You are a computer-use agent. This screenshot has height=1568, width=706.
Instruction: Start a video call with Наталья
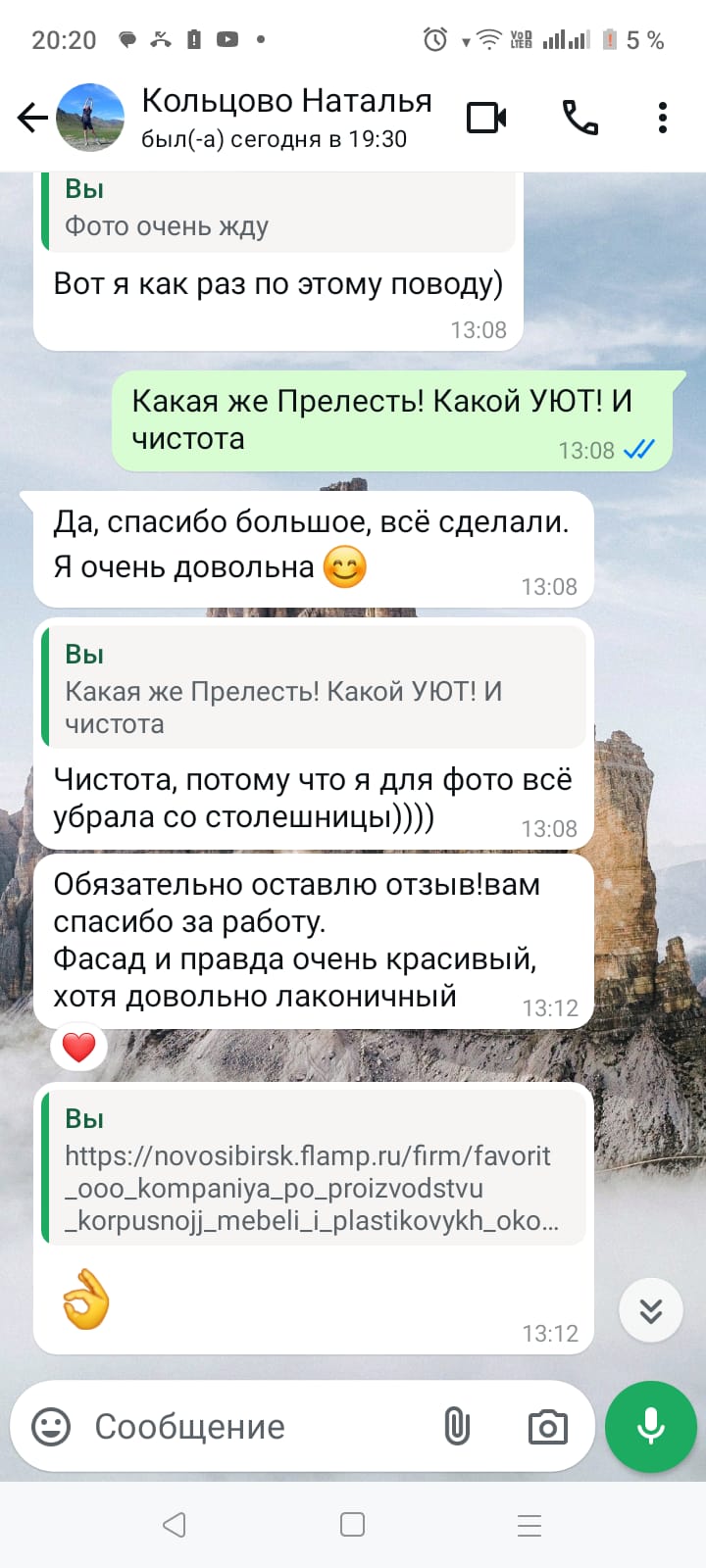click(x=486, y=119)
